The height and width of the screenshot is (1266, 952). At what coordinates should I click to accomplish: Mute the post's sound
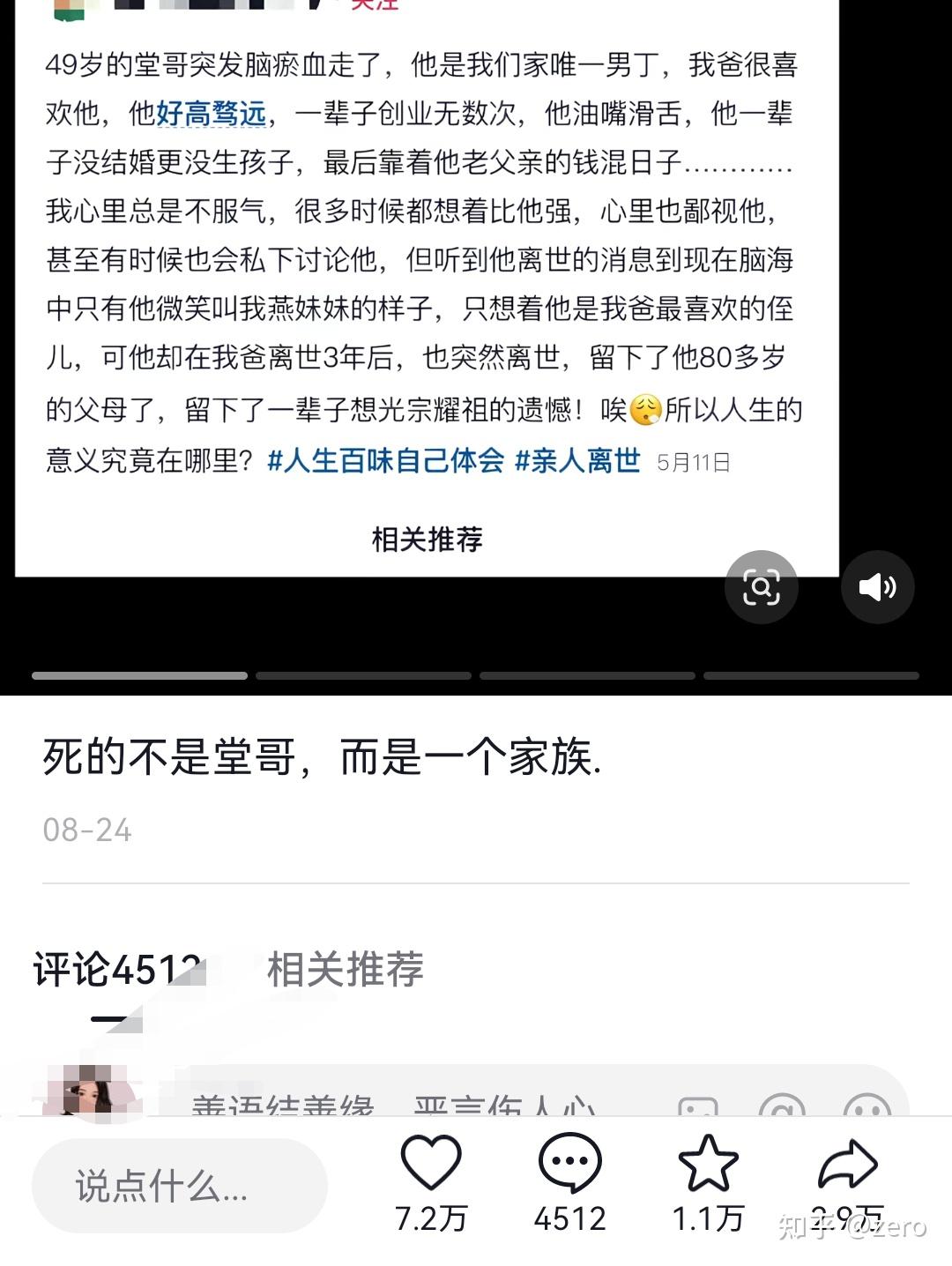click(x=877, y=587)
